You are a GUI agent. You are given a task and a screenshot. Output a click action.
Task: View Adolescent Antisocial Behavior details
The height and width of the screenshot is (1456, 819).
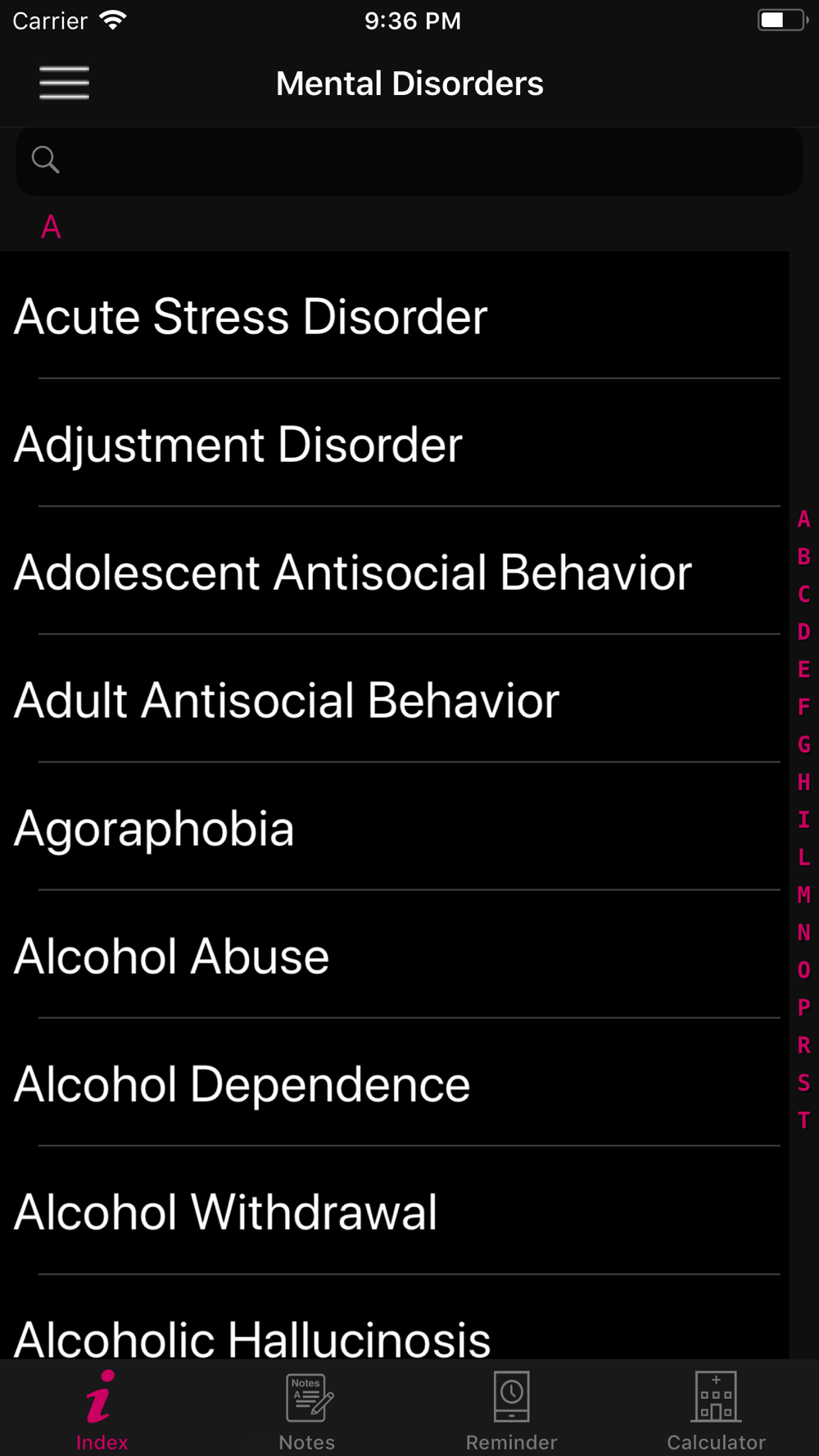395,572
